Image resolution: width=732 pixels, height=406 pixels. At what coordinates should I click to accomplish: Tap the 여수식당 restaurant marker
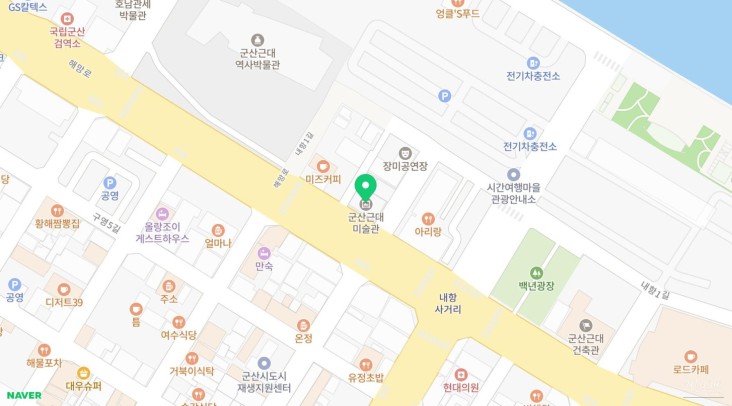pyautogui.click(x=179, y=322)
